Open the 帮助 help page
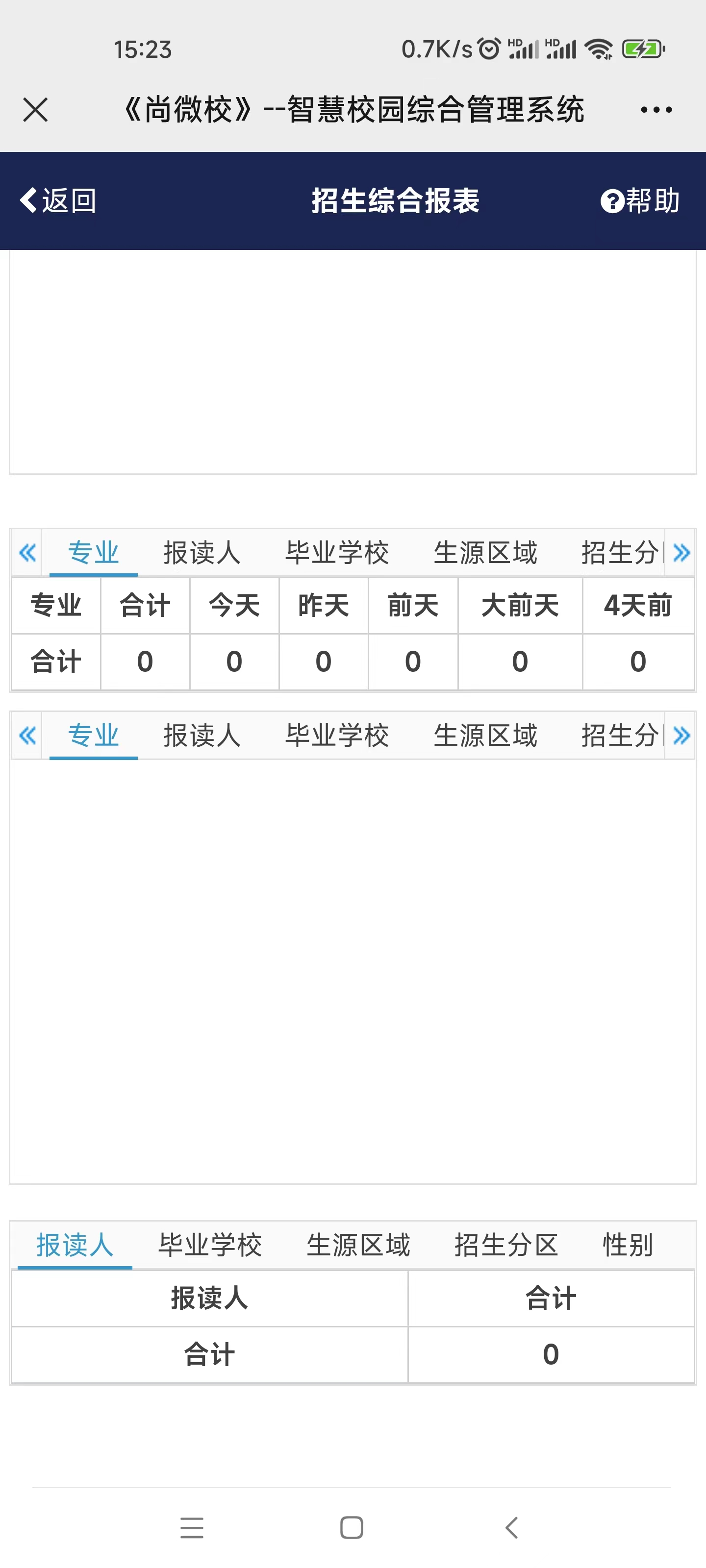The image size is (706, 1568). coord(640,200)
